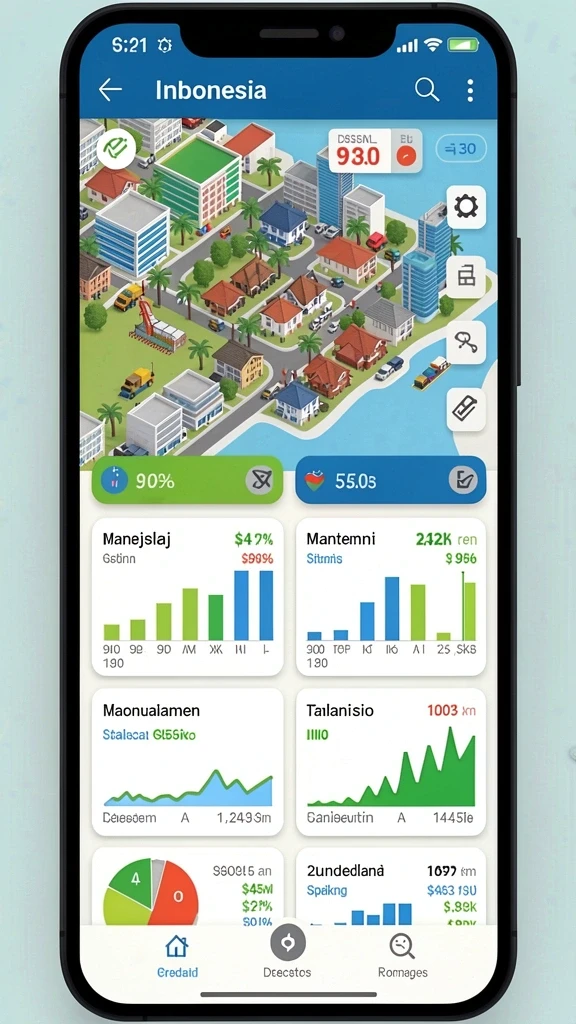Open search in the app bar

tap(426, 89)
